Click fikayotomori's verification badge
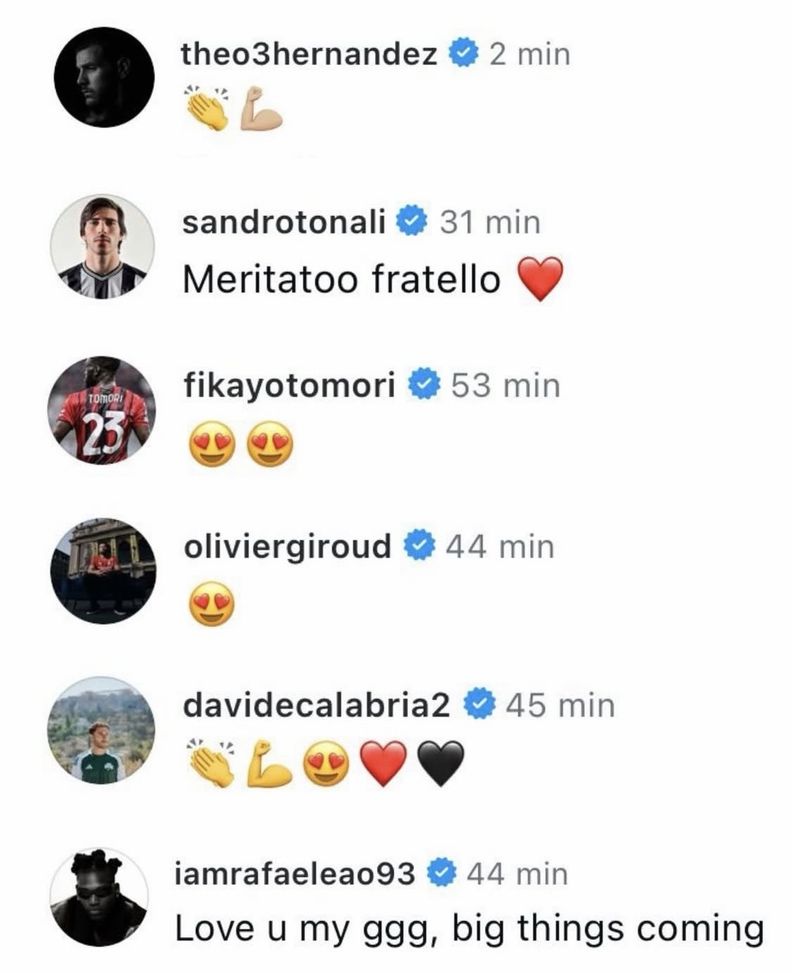 (424, 382)
